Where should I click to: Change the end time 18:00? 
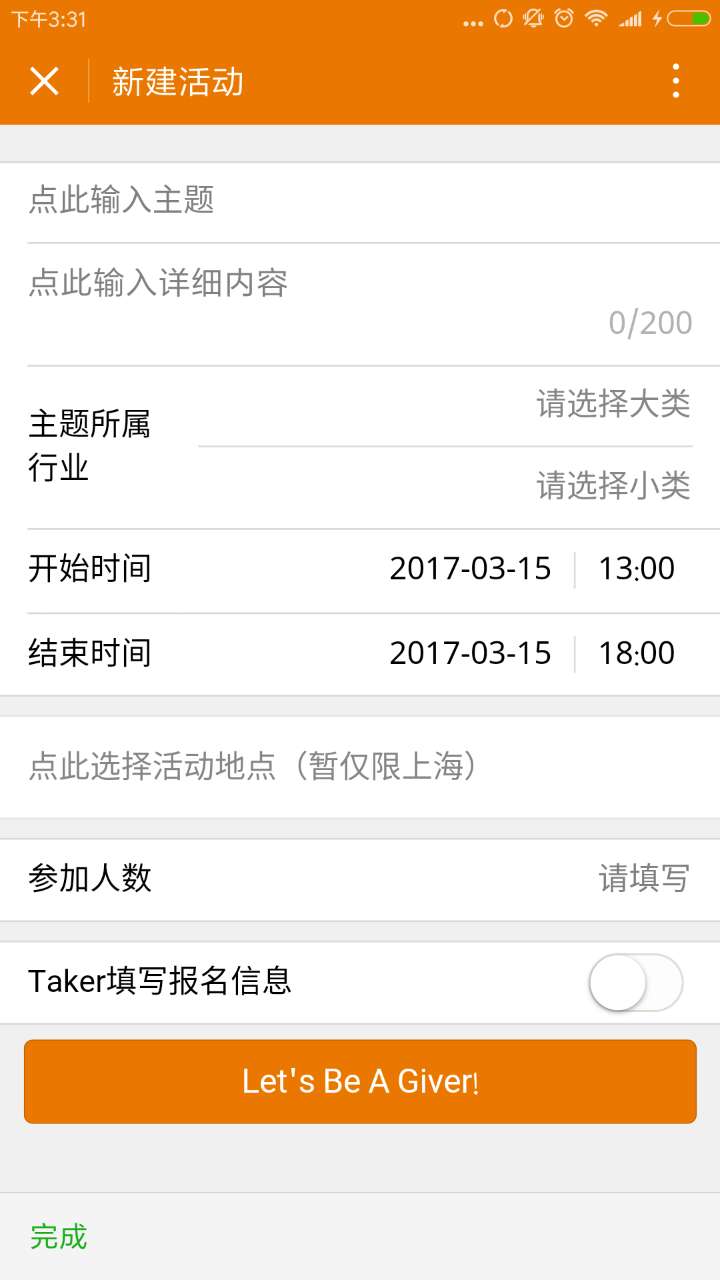pyautogui.click(x=636, y=654)
